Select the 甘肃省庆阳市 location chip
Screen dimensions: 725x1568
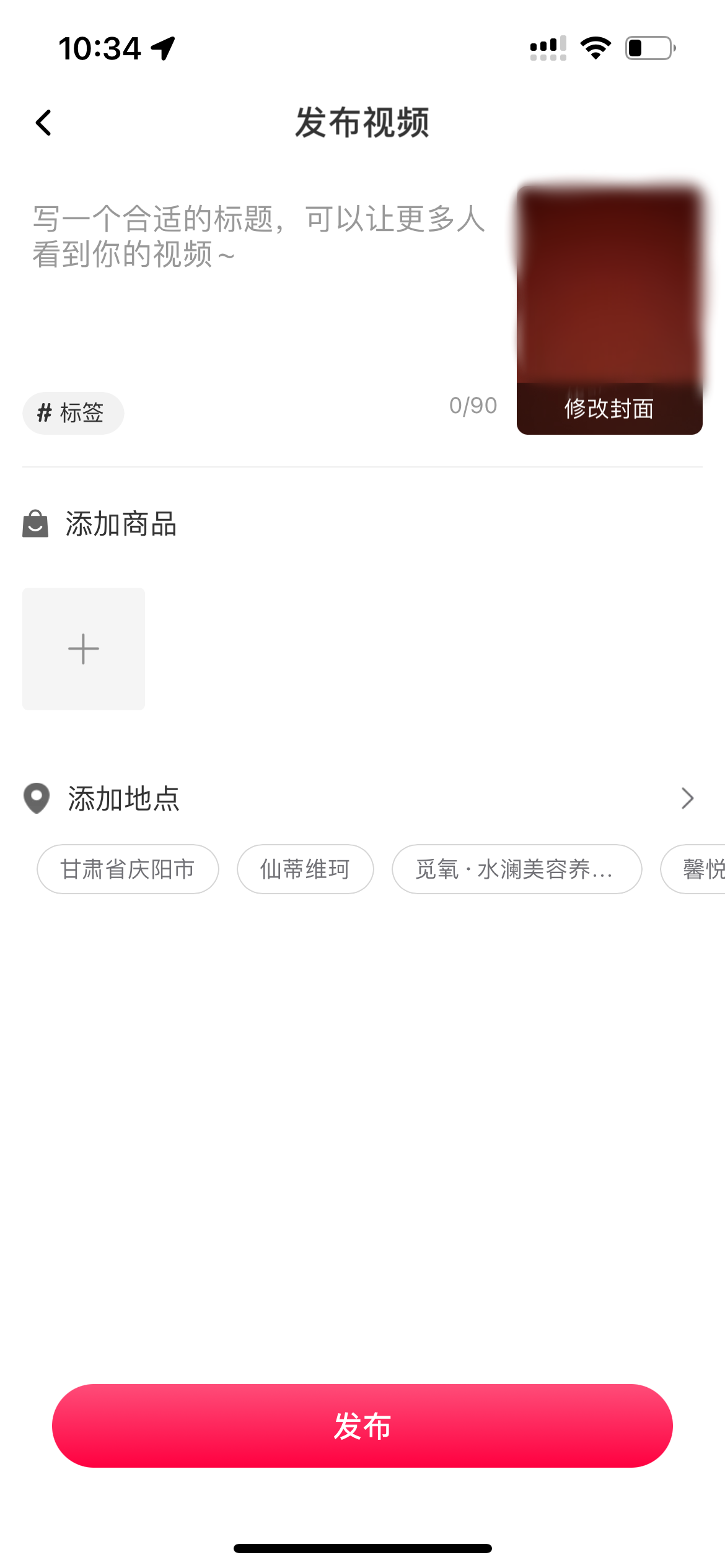(x=127, y=869)
